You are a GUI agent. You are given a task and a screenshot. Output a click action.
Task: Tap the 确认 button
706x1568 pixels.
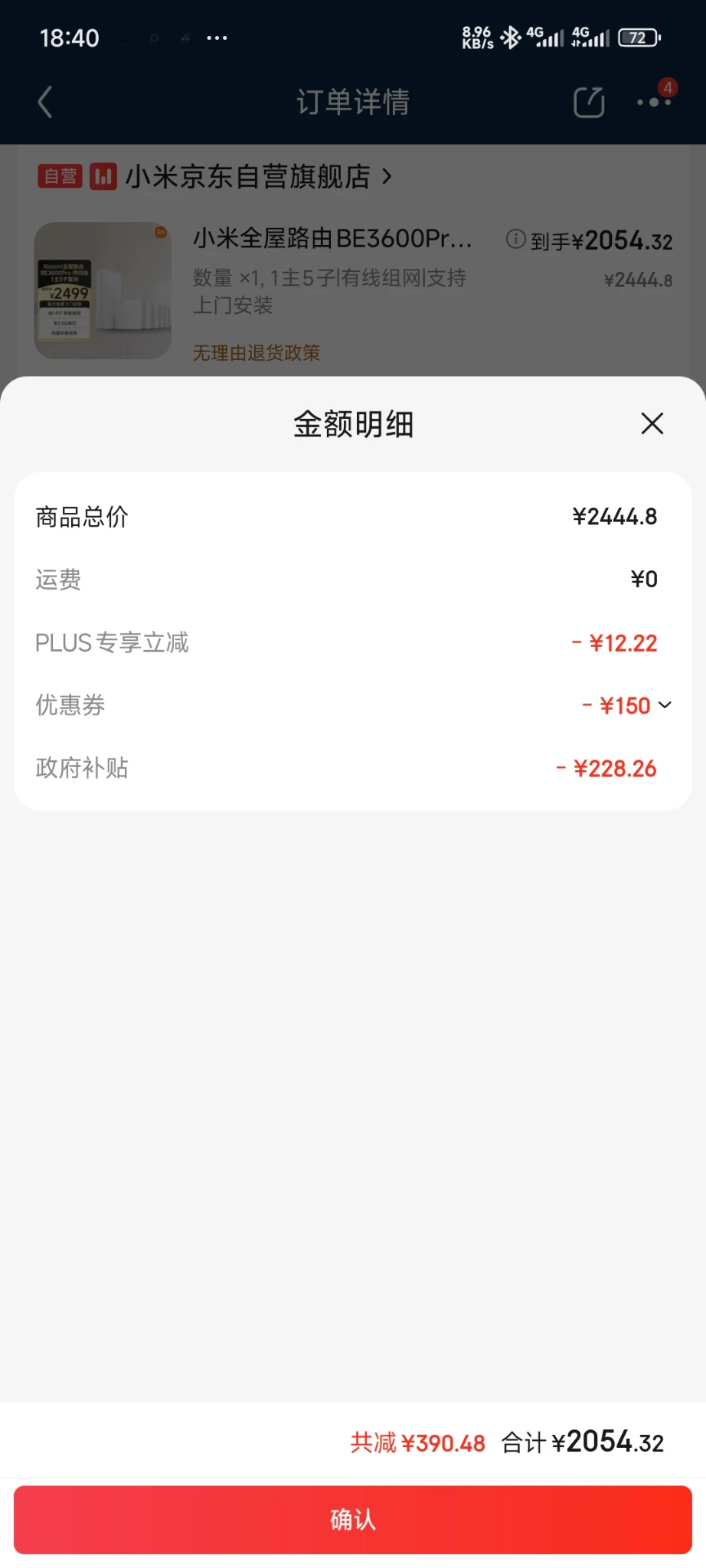click(x=353, y=1519)
